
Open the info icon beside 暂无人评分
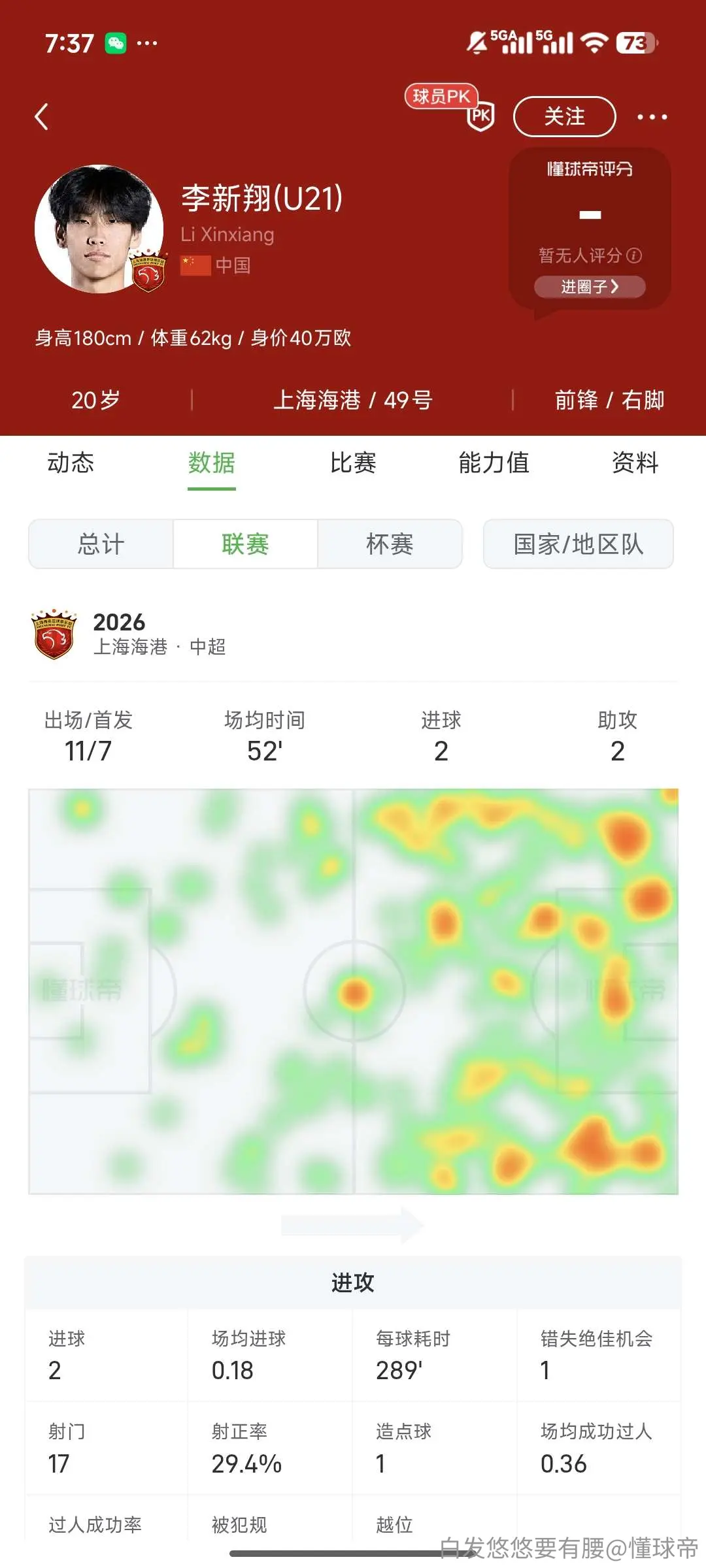tap(634, 255)
